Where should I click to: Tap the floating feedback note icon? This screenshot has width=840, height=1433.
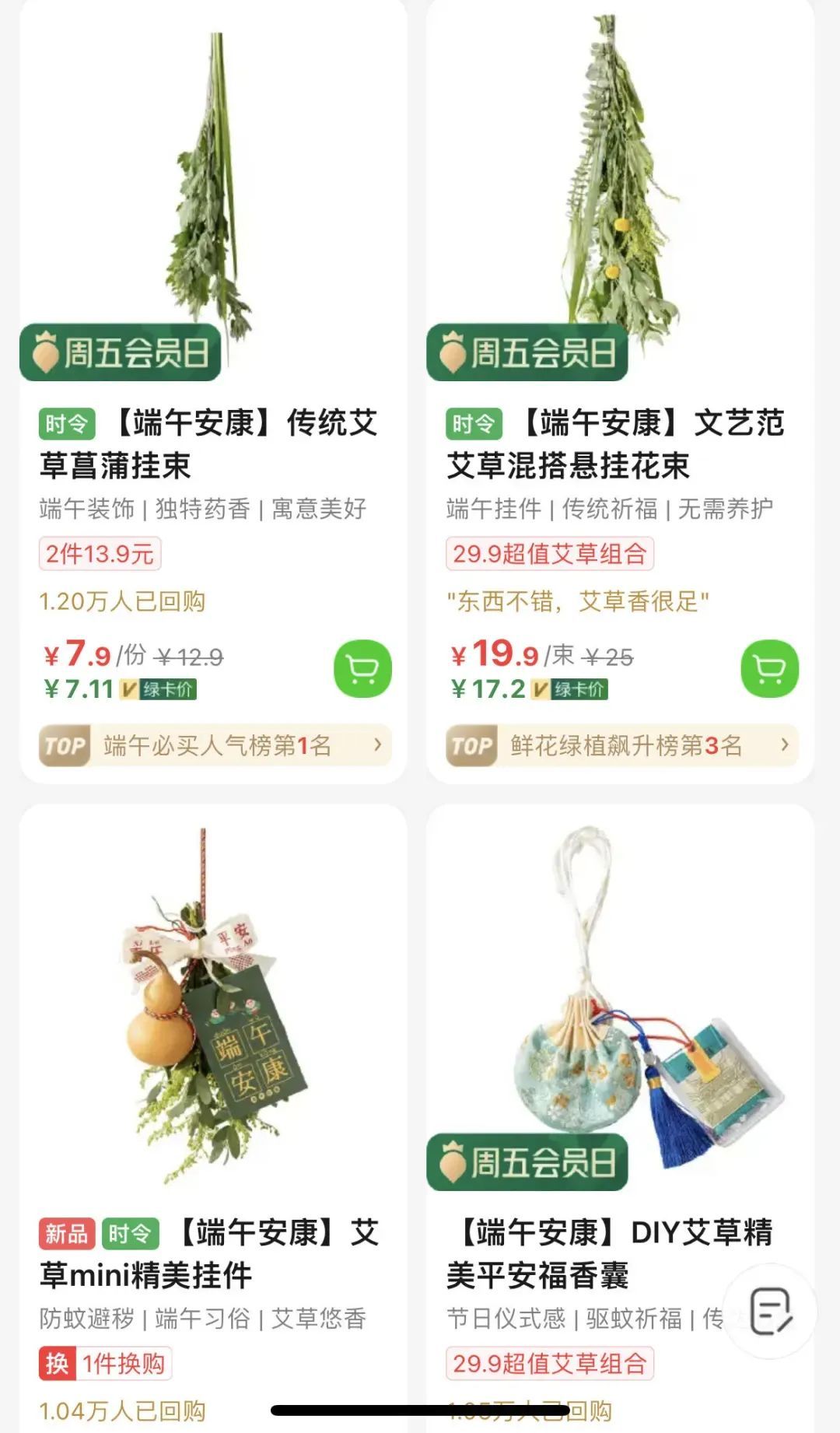[x=770, y=1312]
